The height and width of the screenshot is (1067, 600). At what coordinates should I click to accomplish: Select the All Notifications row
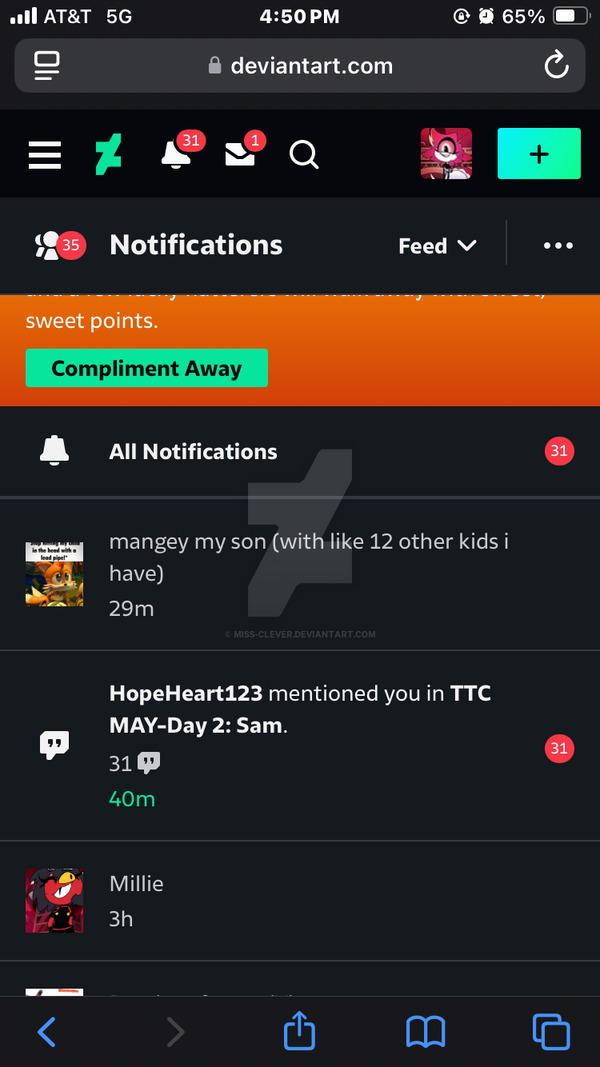click(x=299, y=451)
